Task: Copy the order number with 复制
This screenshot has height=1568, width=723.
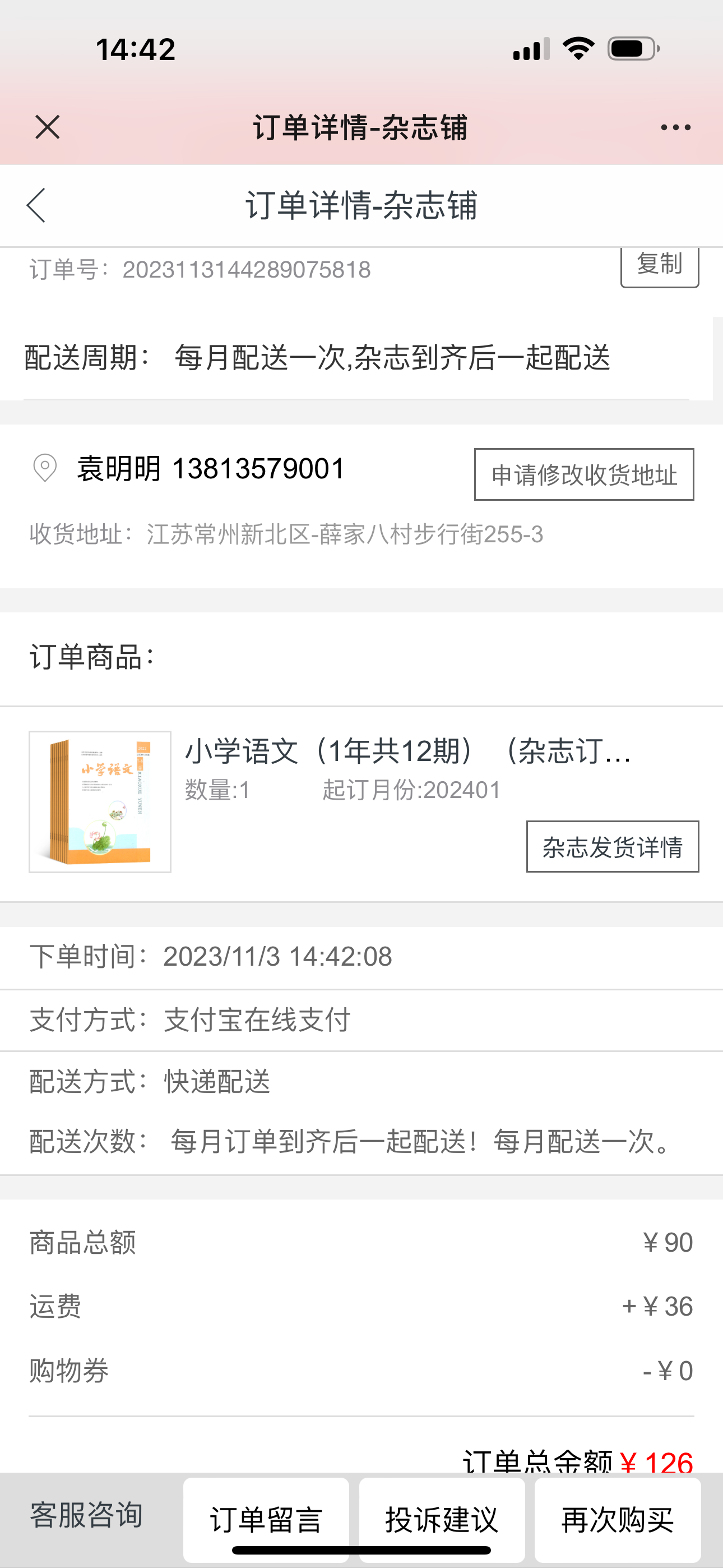Action: pos(660,265)
